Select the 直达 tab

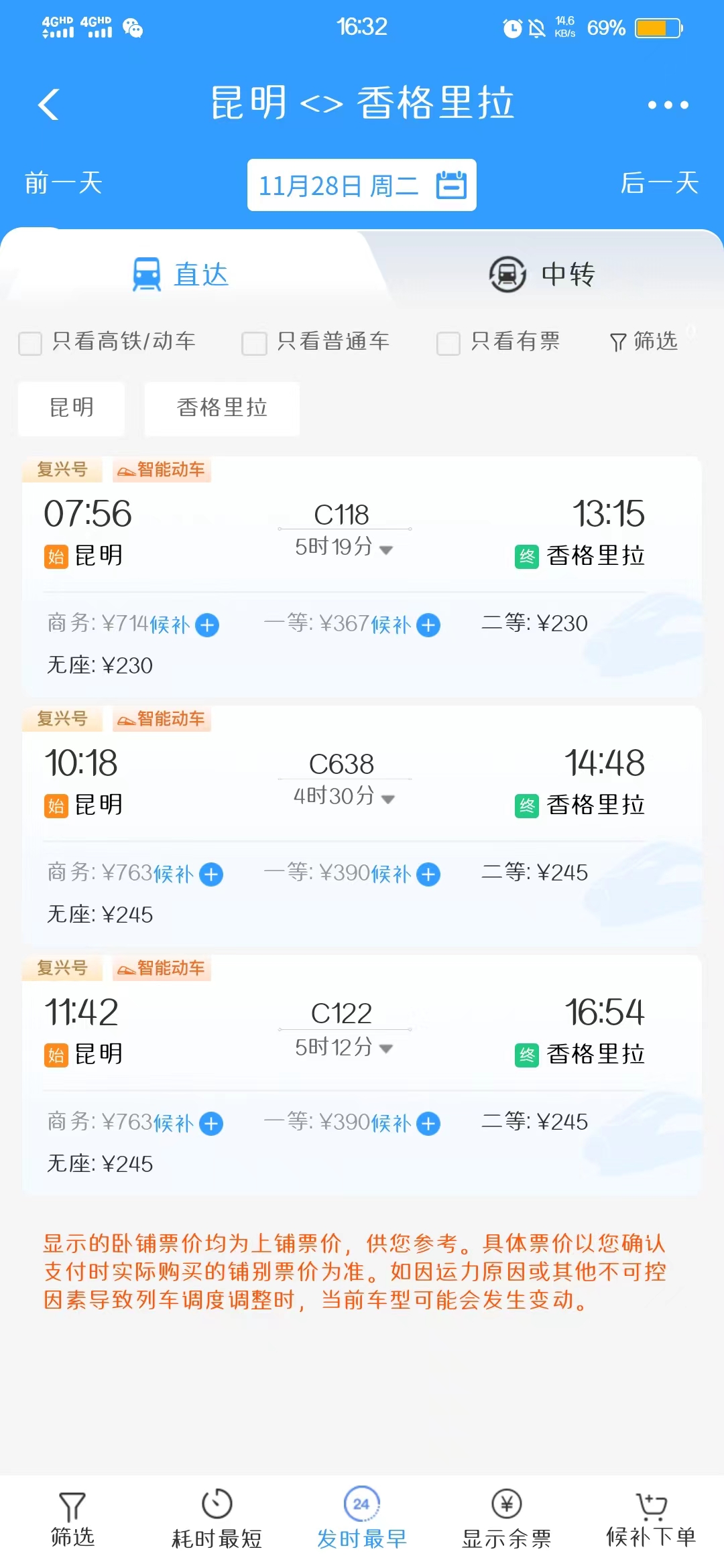click(x=181, y=273)
